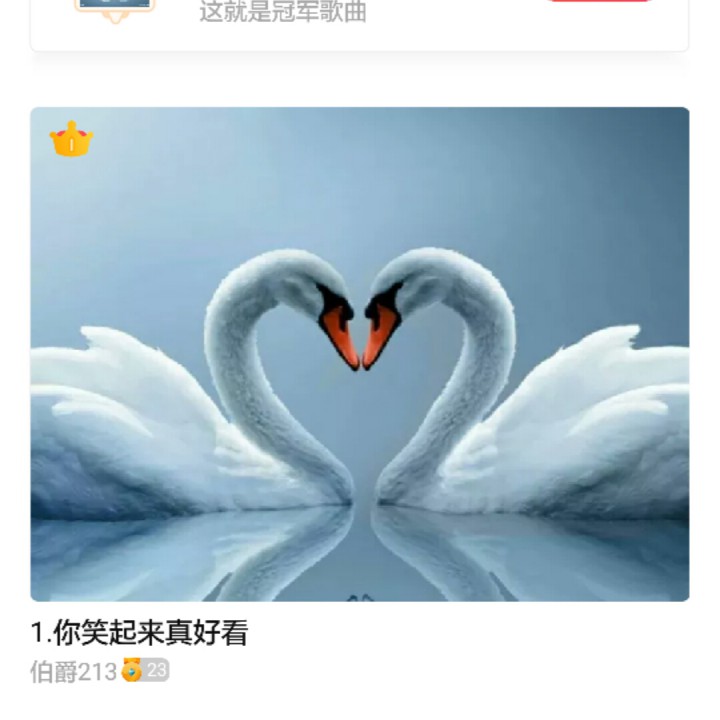Open the song titled 你笑起来真好看
The image size is (720, 720).
[x=140, y=633]
